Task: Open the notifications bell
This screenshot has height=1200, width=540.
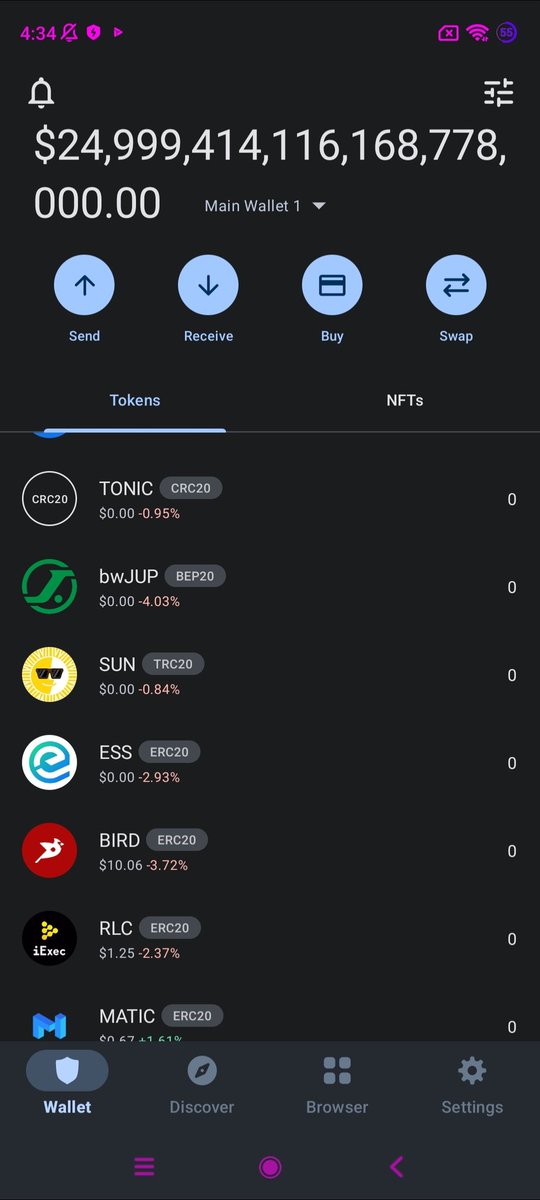Action: (x=41, y=93)
